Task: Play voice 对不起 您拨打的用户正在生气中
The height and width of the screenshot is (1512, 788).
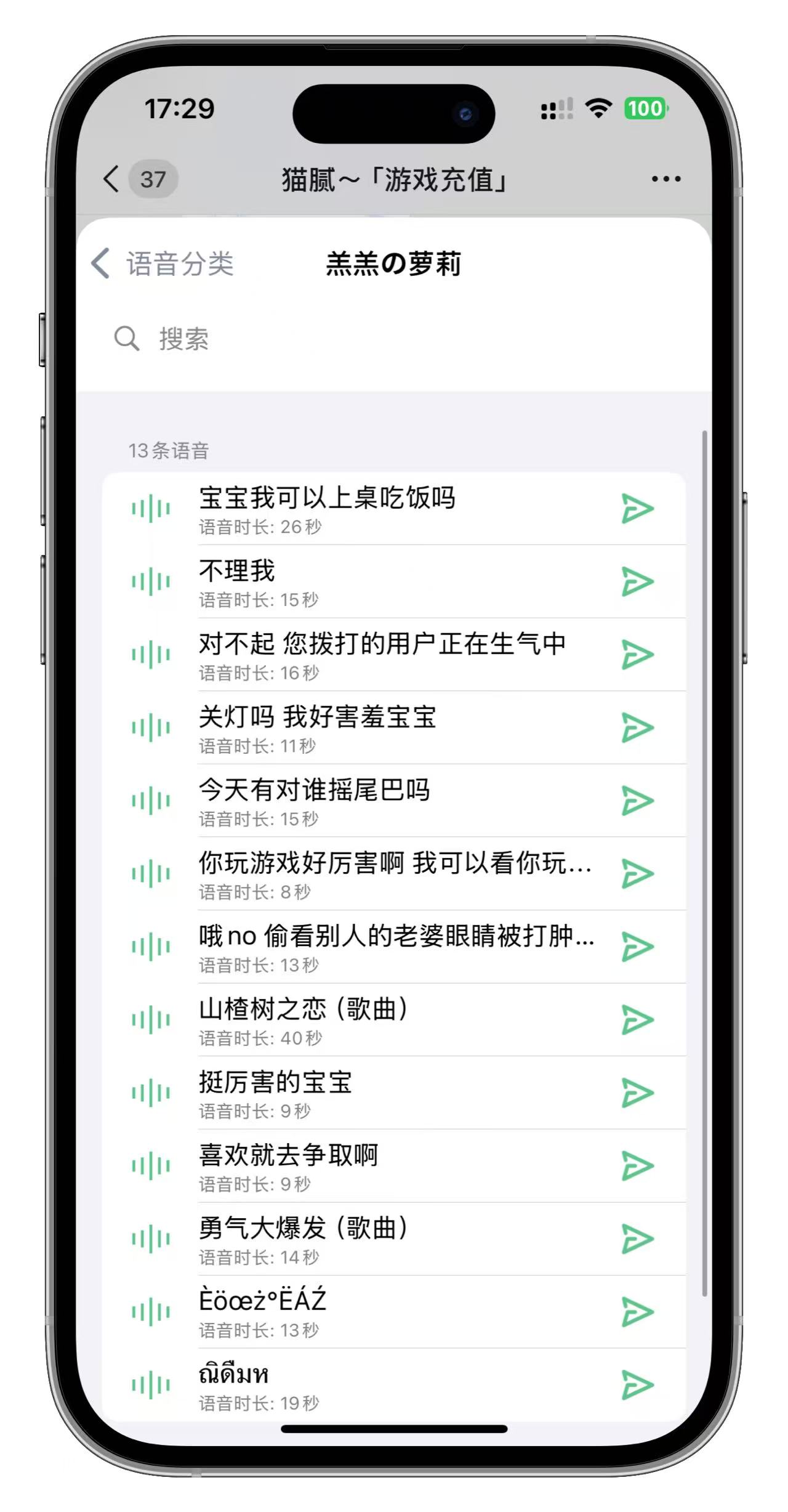Action: pyautogui.click(x=151, y=655)
